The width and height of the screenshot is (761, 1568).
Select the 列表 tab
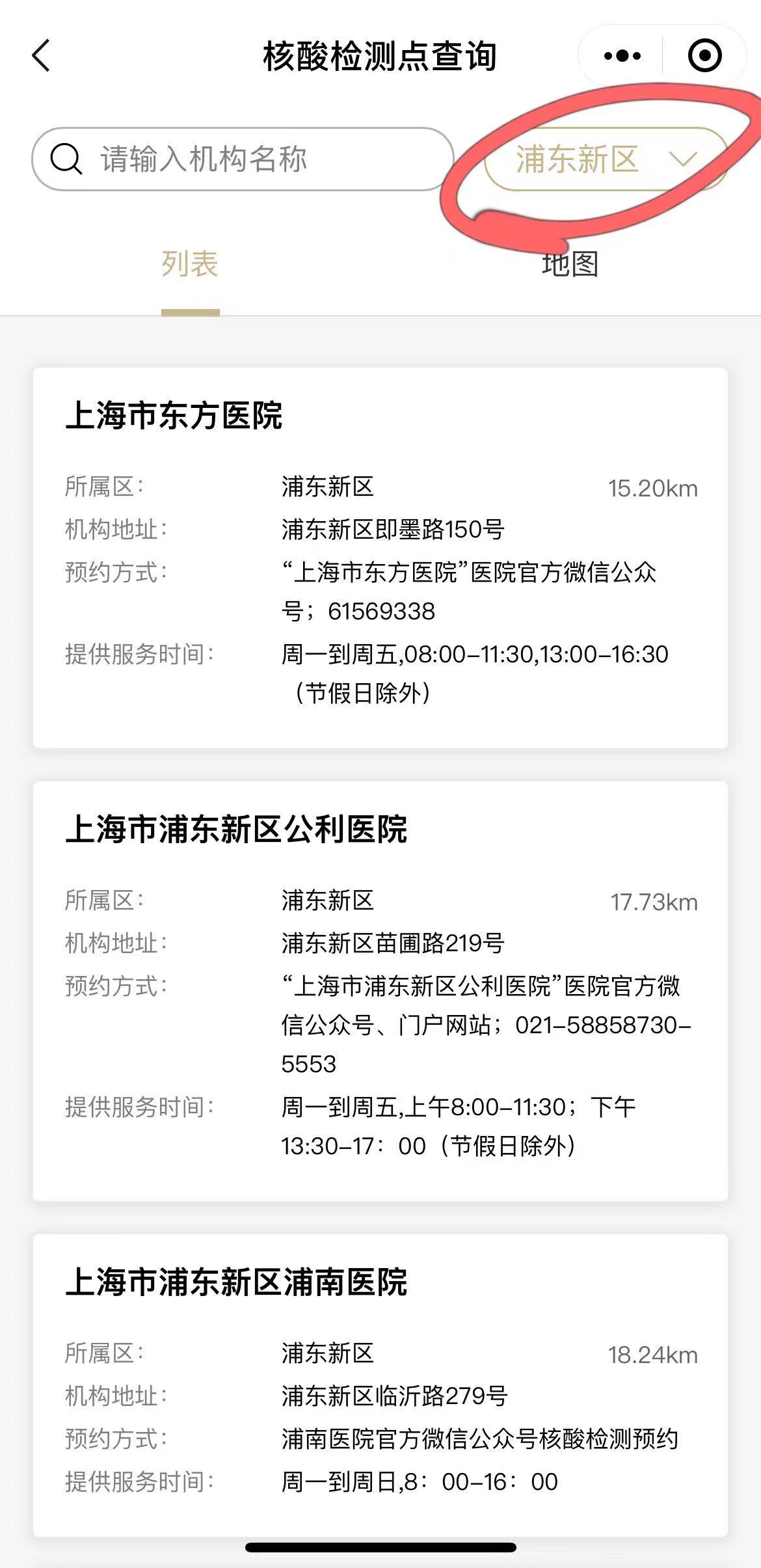point(190,265)
